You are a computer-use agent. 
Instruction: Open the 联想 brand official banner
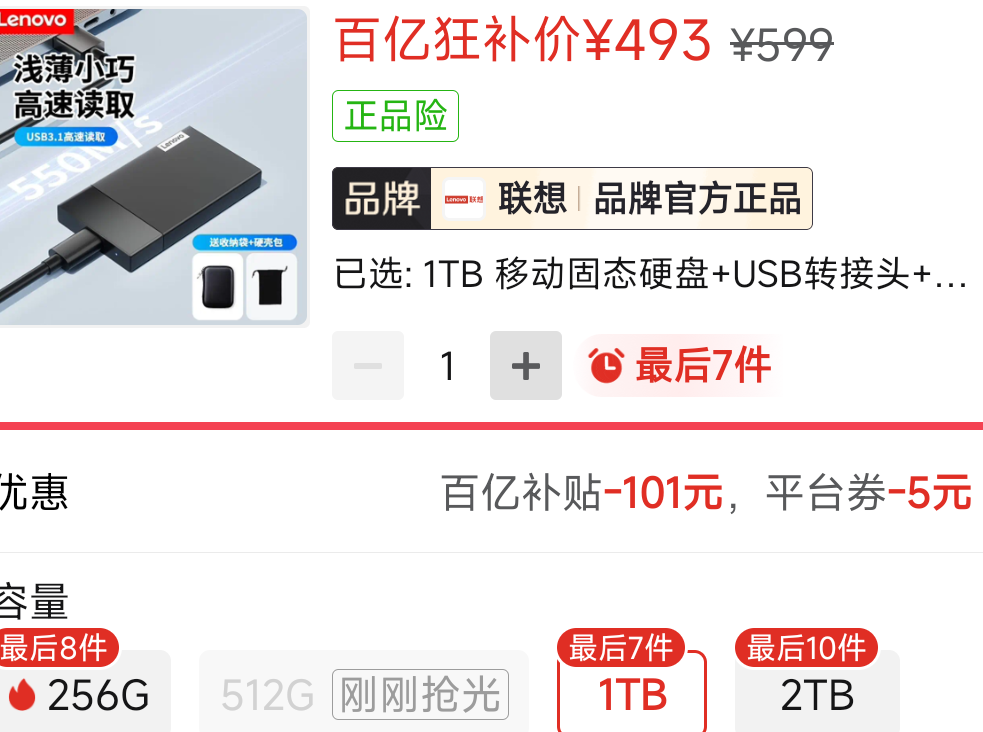point(572,198)
